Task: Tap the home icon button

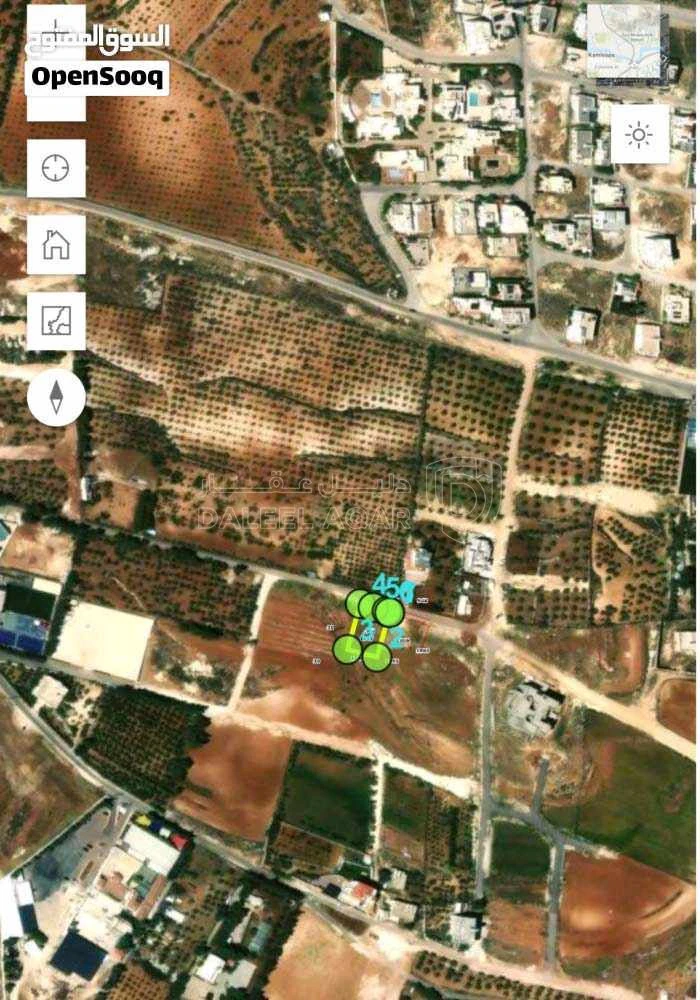Action: pyautogui.click(x=56, y=244)
